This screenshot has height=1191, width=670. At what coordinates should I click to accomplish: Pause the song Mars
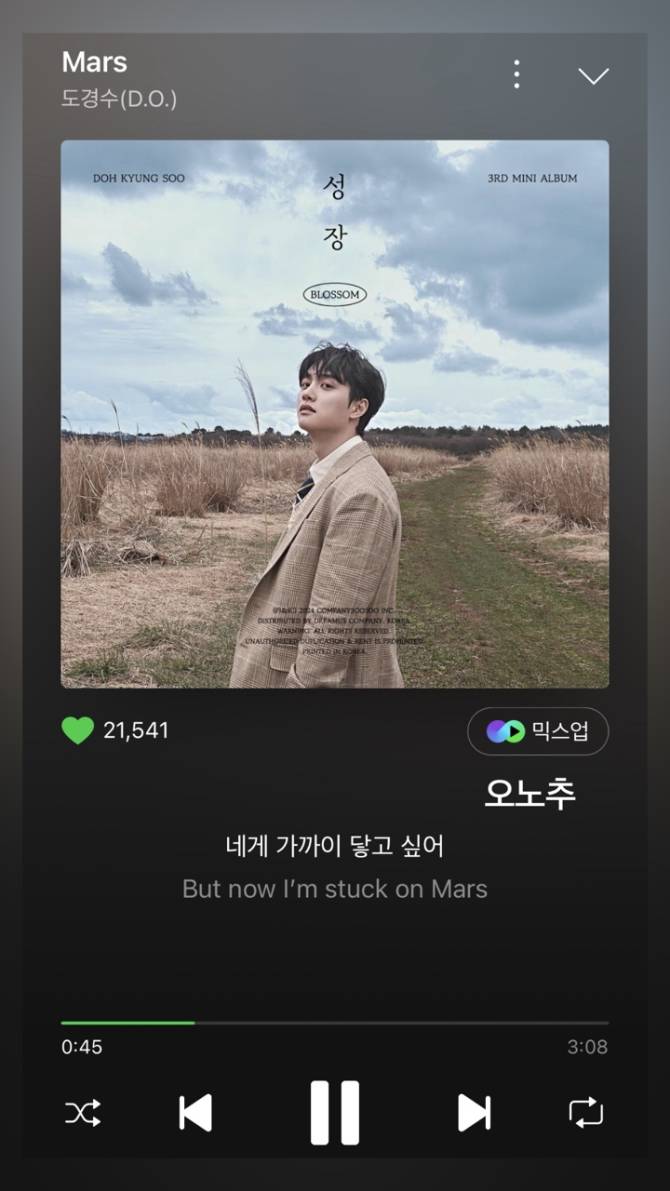(x=335, y=1113)
